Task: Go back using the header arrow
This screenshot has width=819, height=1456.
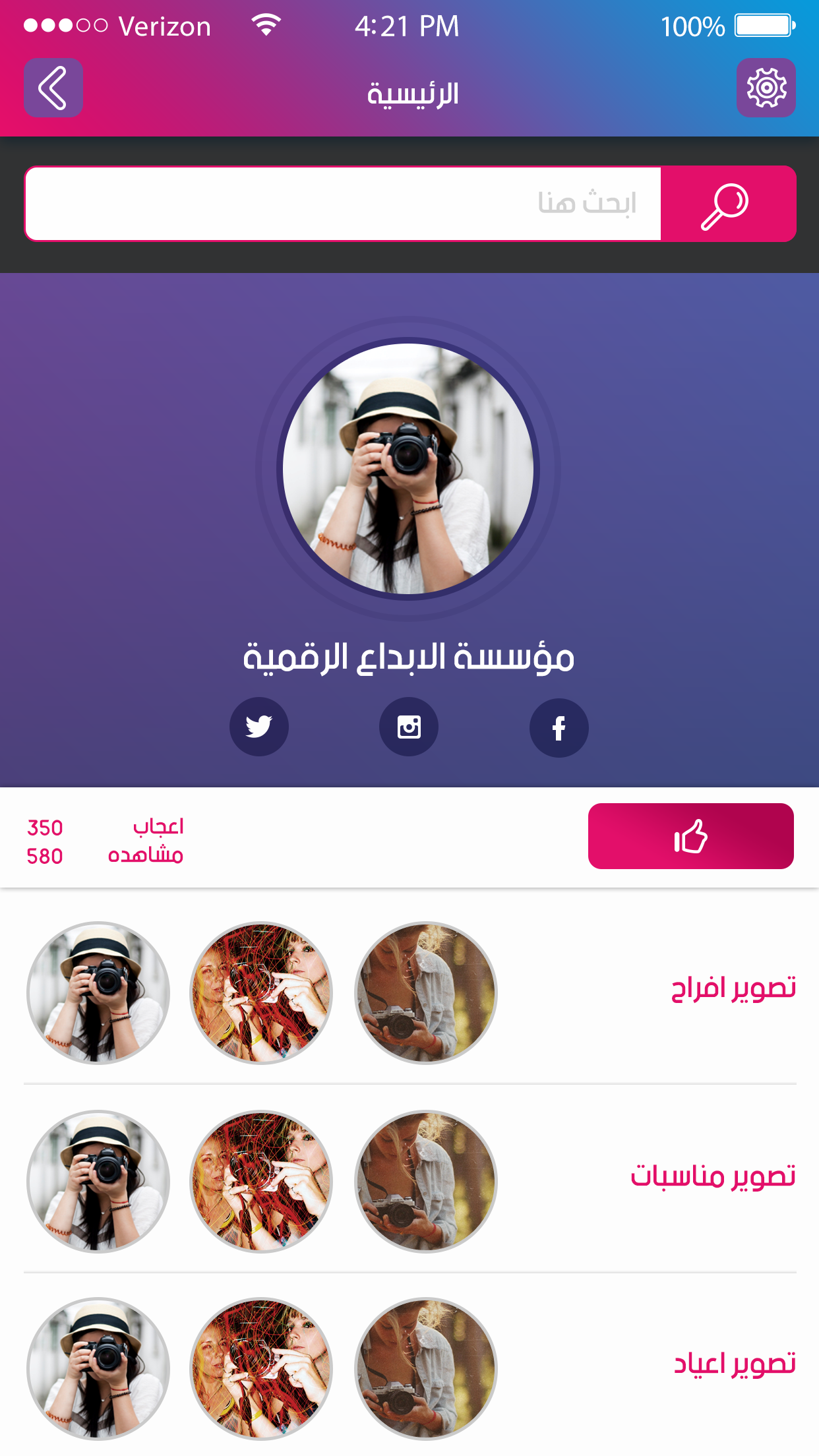Action: tap(53, 88)
